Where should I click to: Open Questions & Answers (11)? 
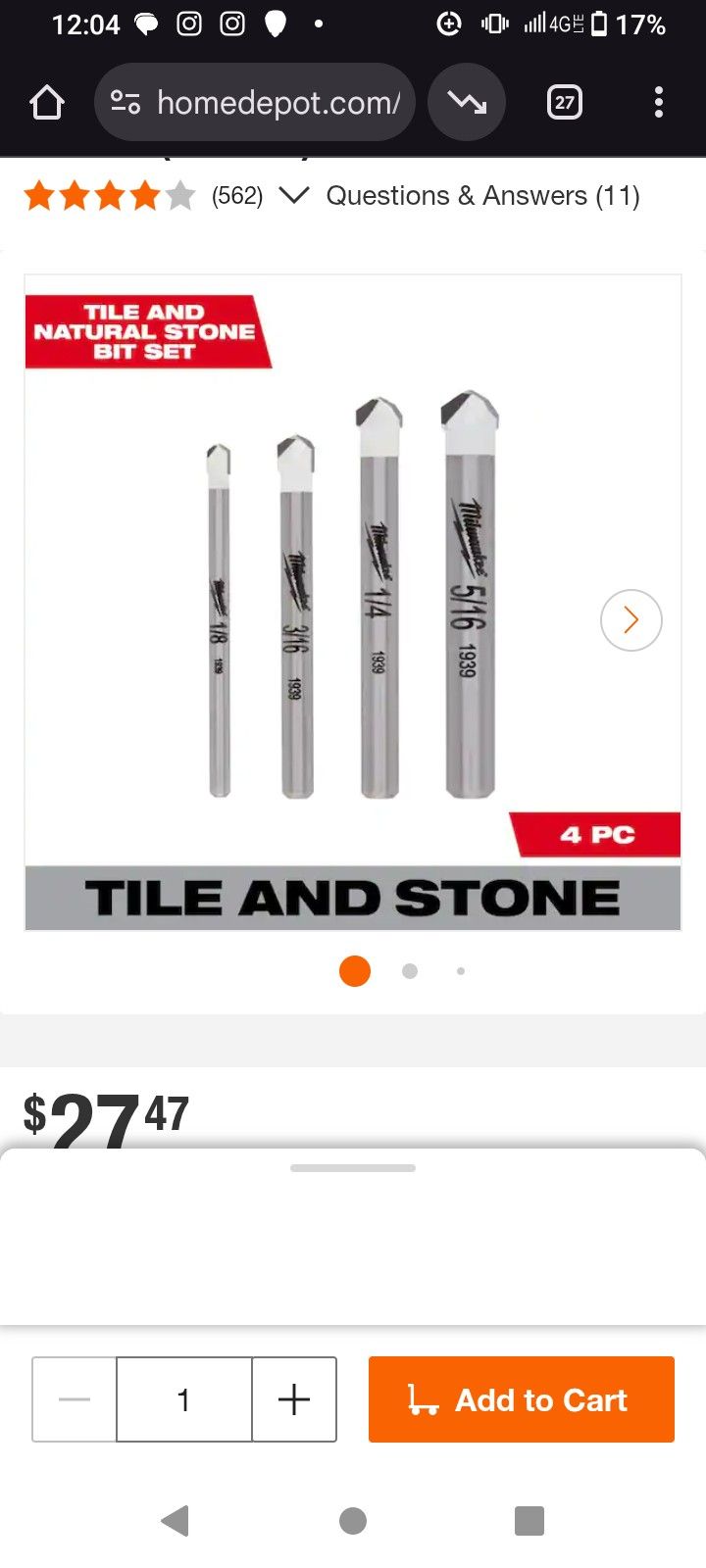tap(482, 195)
